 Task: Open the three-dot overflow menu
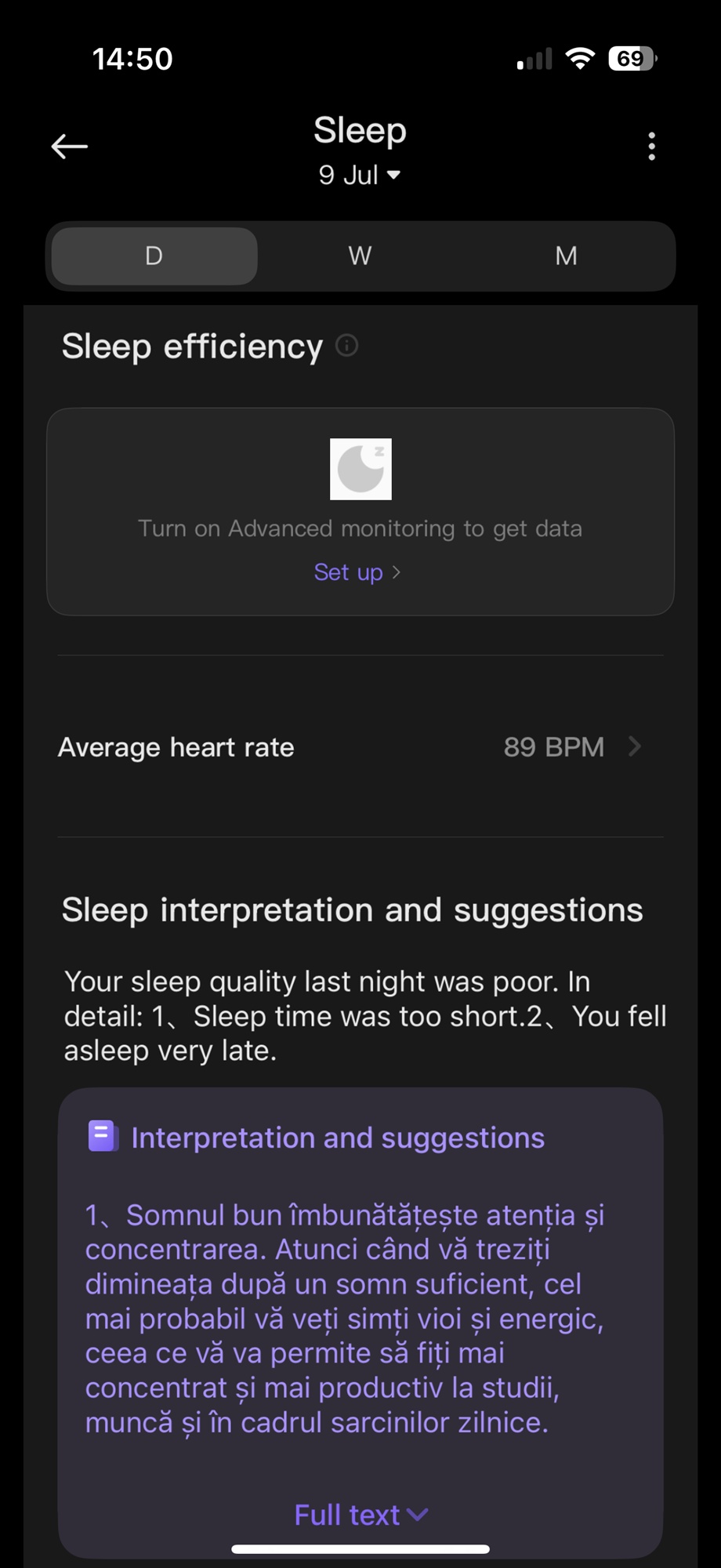click(652, 147)
